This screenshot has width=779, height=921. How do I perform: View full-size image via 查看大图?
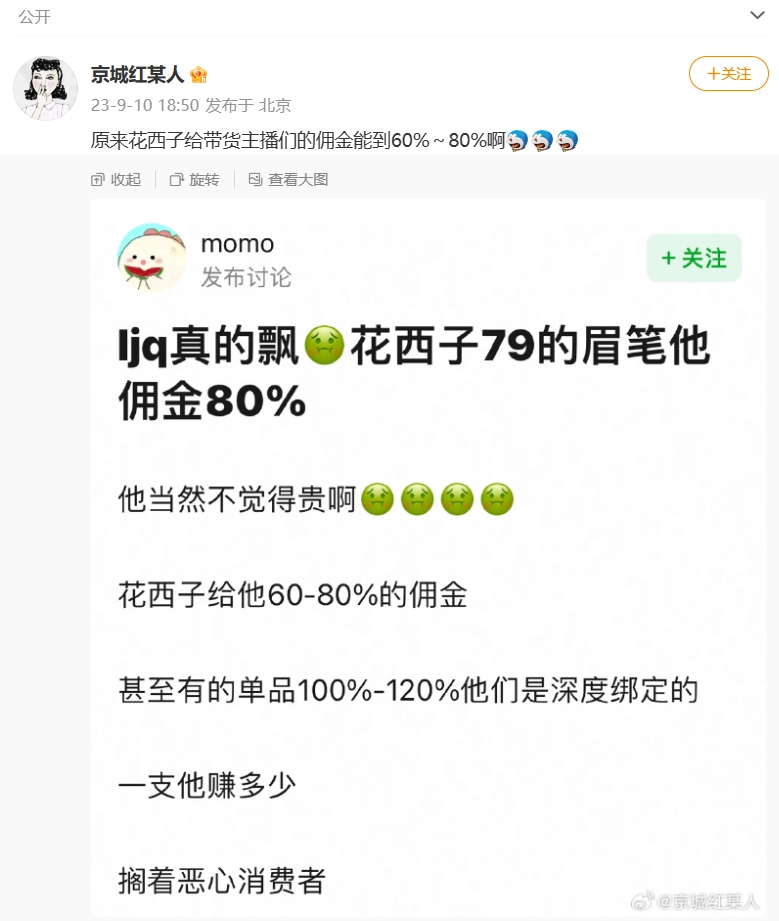pyautogui.click(x=288, y=180)
